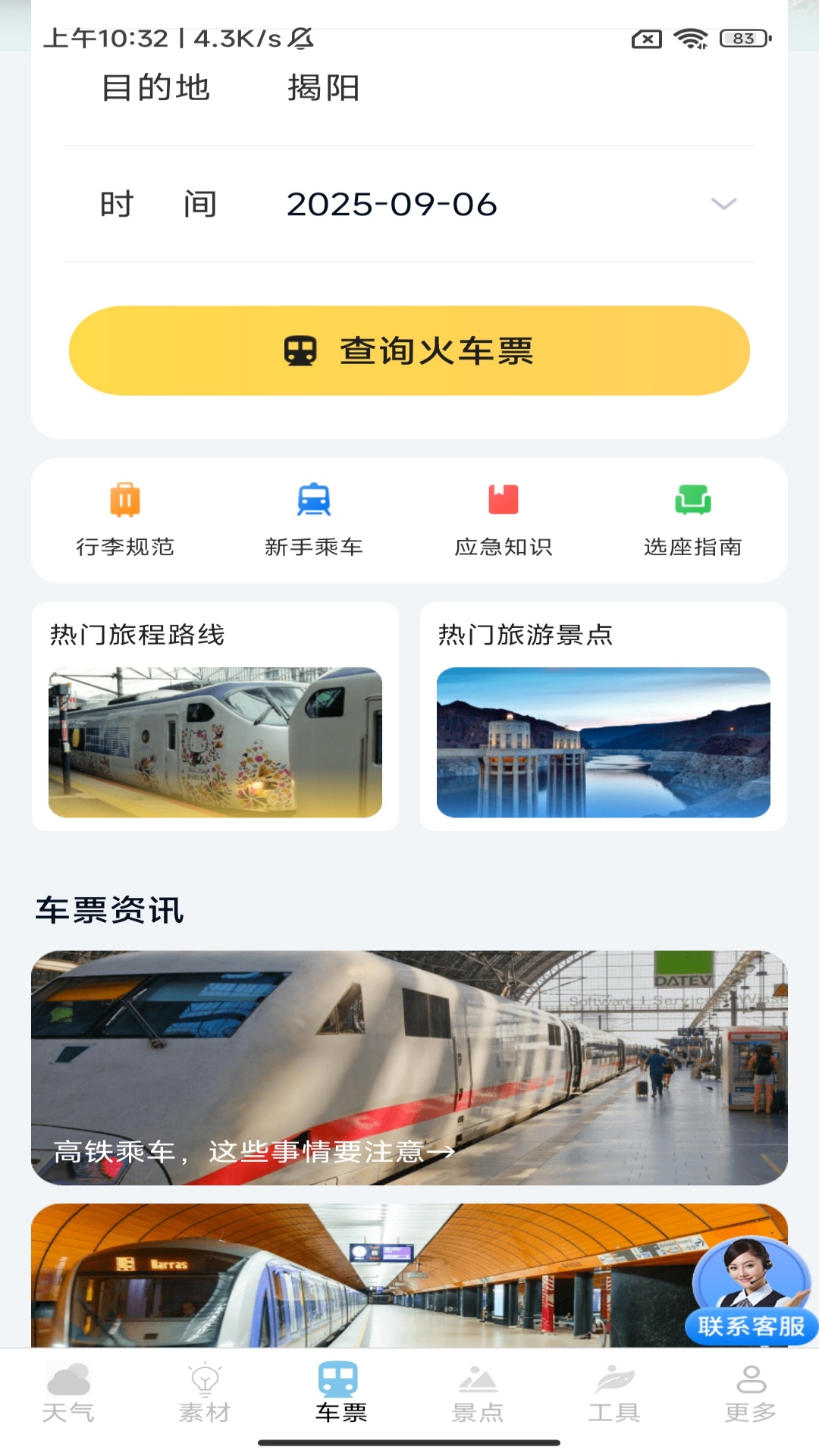View 热门旅游景点 popular attractions card

[604, 716]
